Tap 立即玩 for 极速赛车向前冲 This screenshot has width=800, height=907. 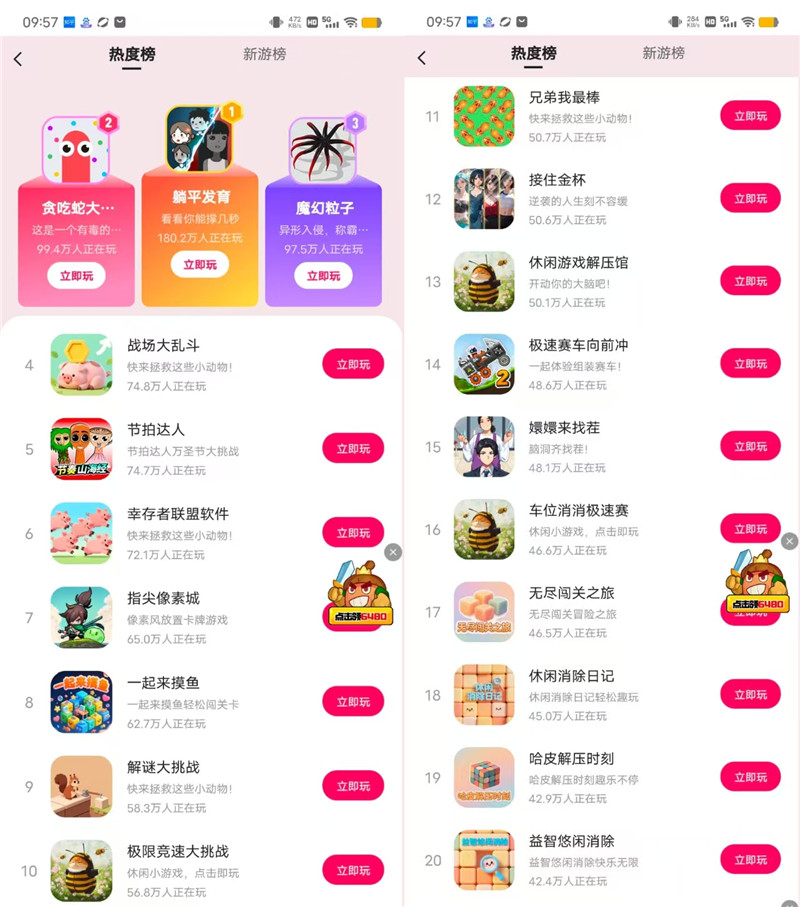click(x=750, y=364)
